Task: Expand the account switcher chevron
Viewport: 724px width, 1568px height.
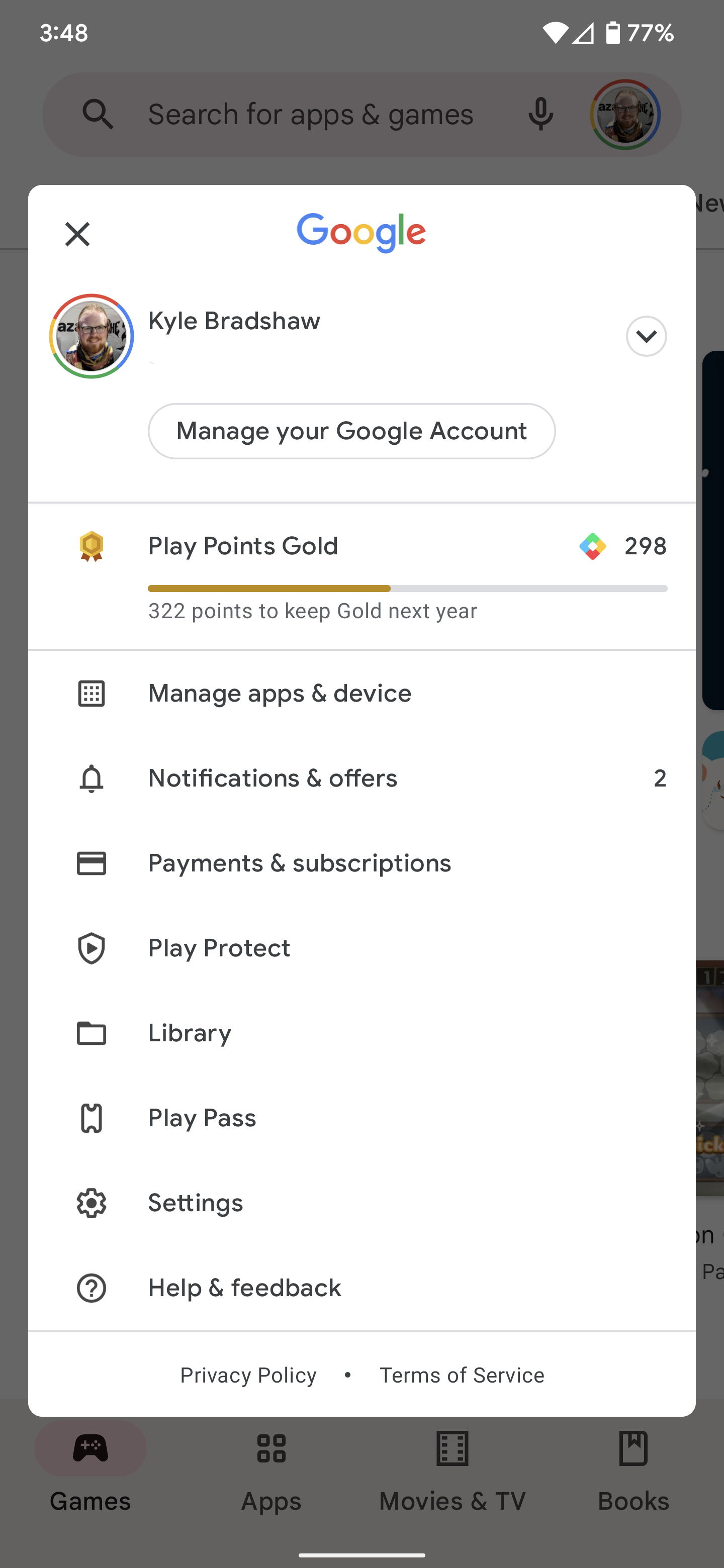Action: point(646,336)
